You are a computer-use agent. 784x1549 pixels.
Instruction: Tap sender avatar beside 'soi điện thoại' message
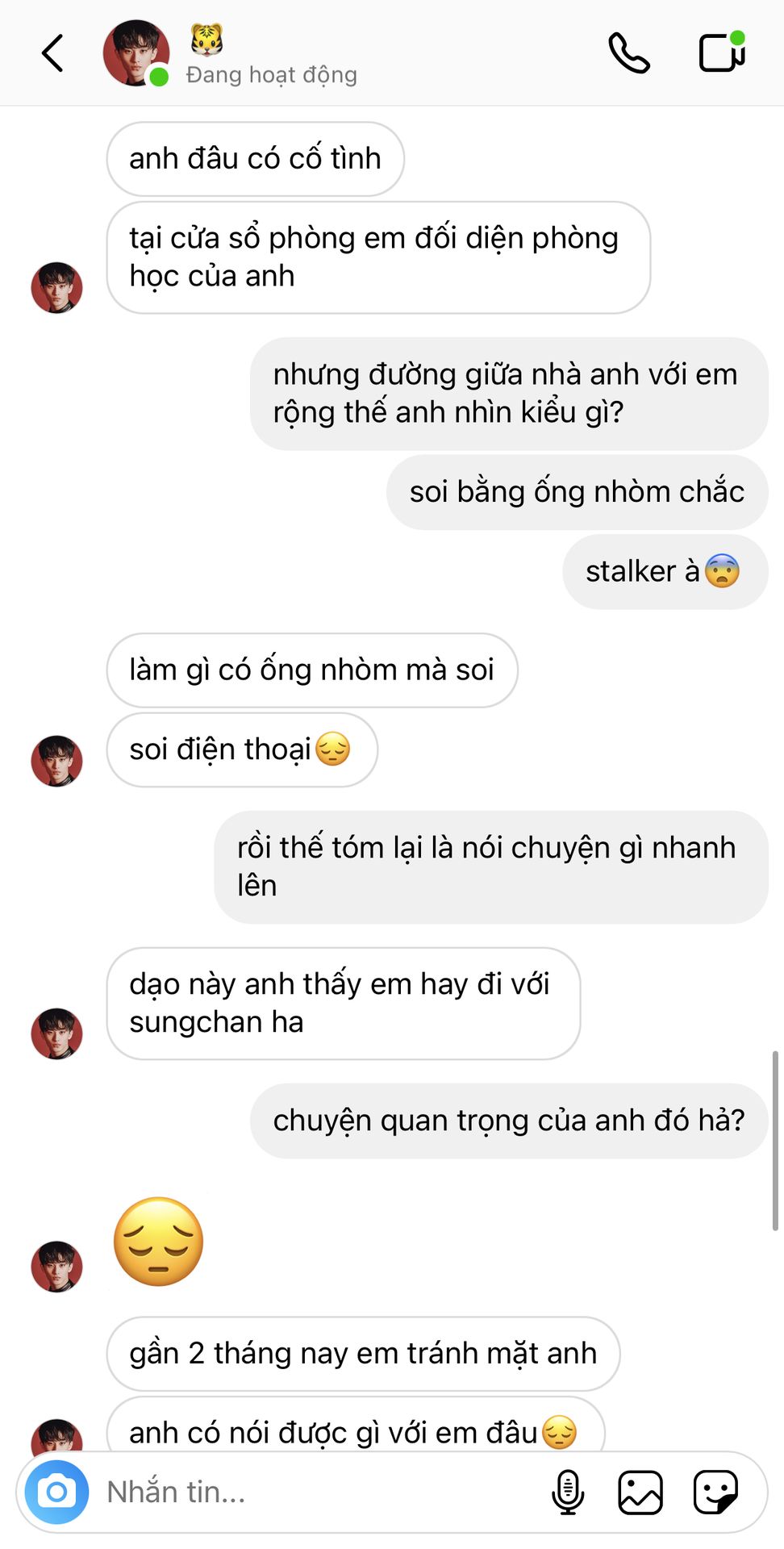tap(56, 761)
